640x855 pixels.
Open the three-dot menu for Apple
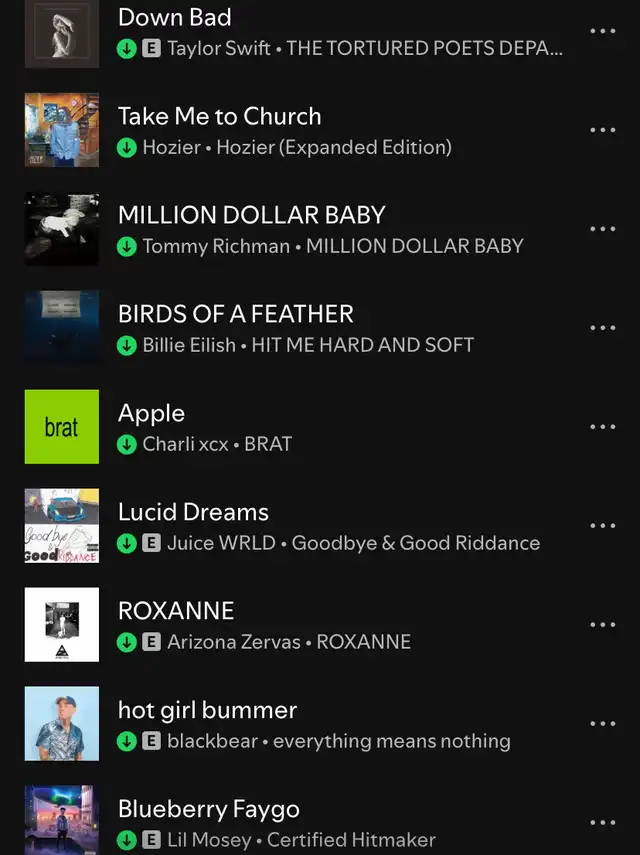click(603, 427)
